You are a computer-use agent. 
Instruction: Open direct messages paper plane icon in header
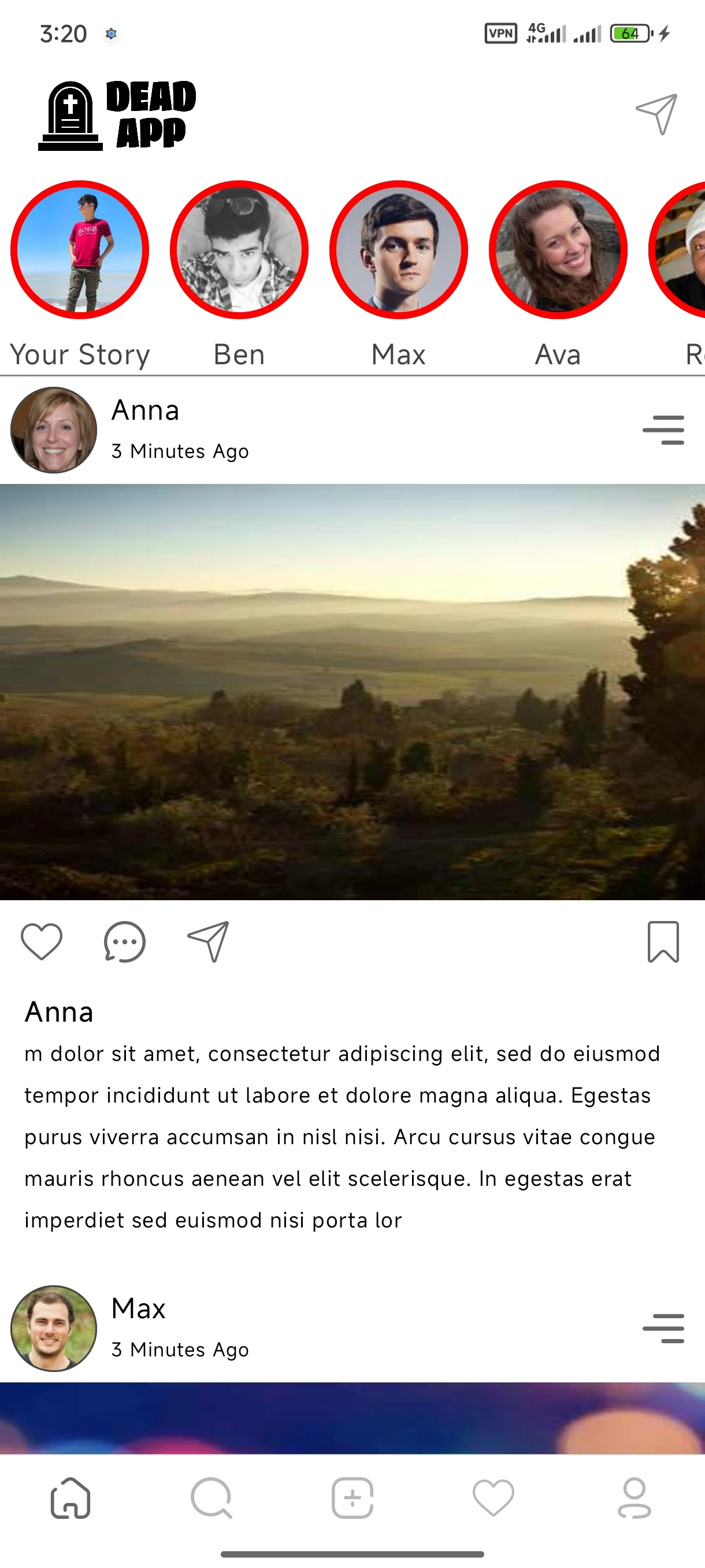(x=656, y=114)
